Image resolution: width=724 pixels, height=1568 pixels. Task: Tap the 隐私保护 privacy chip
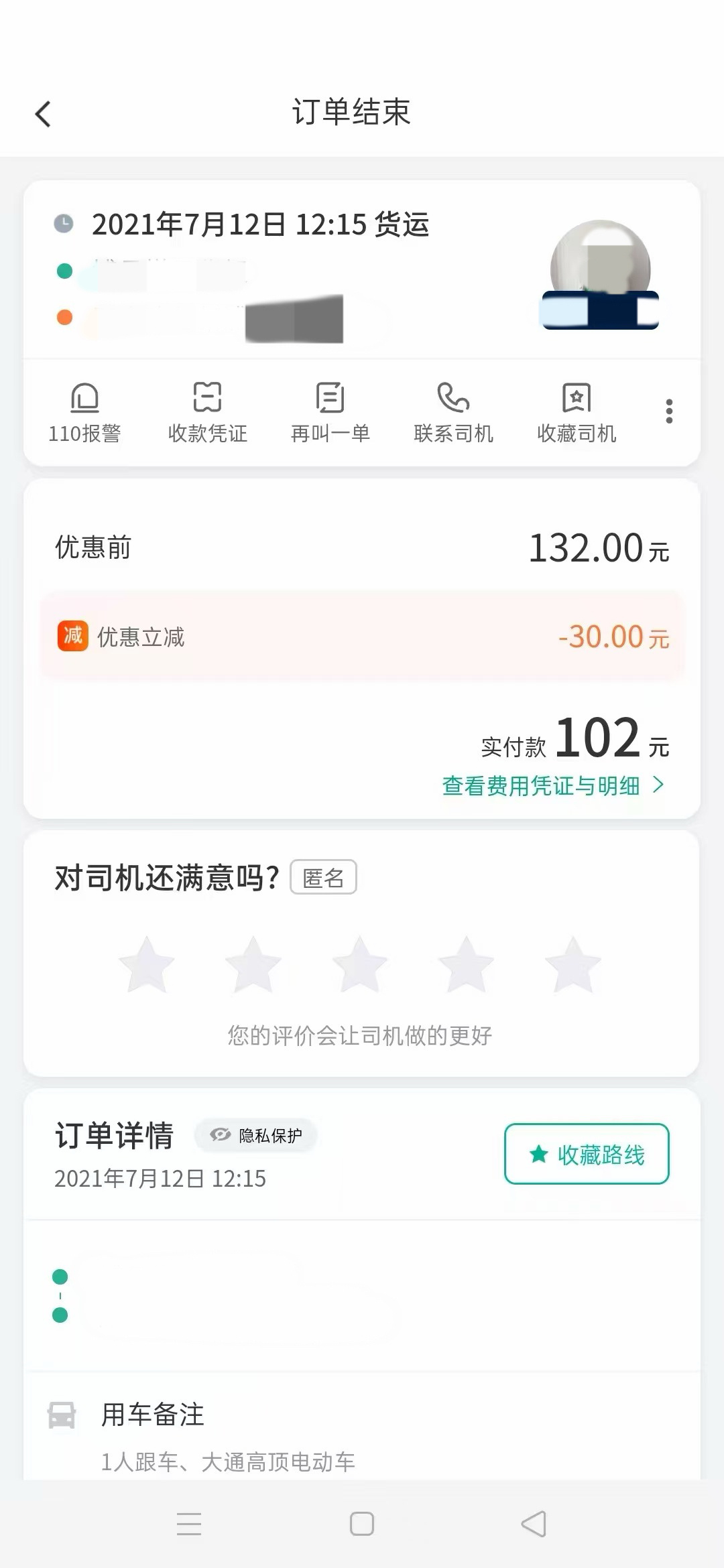[x=256, y=1135]
